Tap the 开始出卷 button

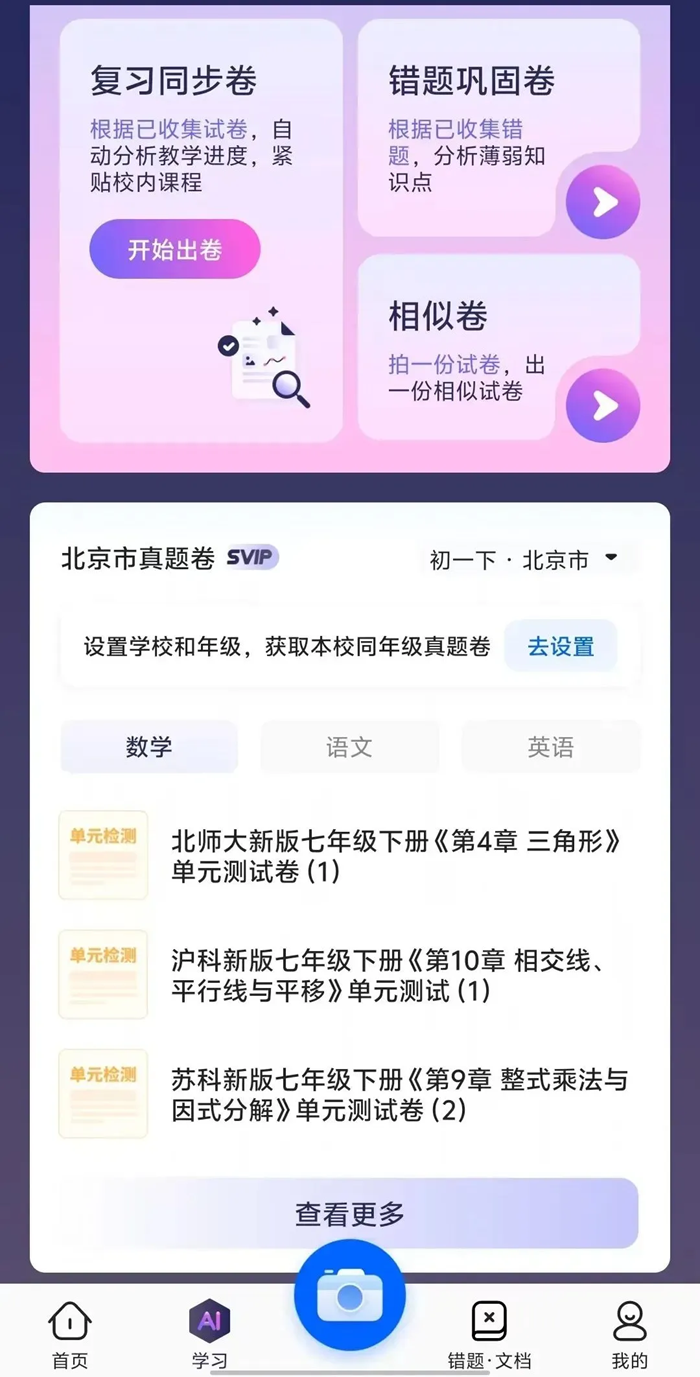pyautogui.click(x=175, y=249)
